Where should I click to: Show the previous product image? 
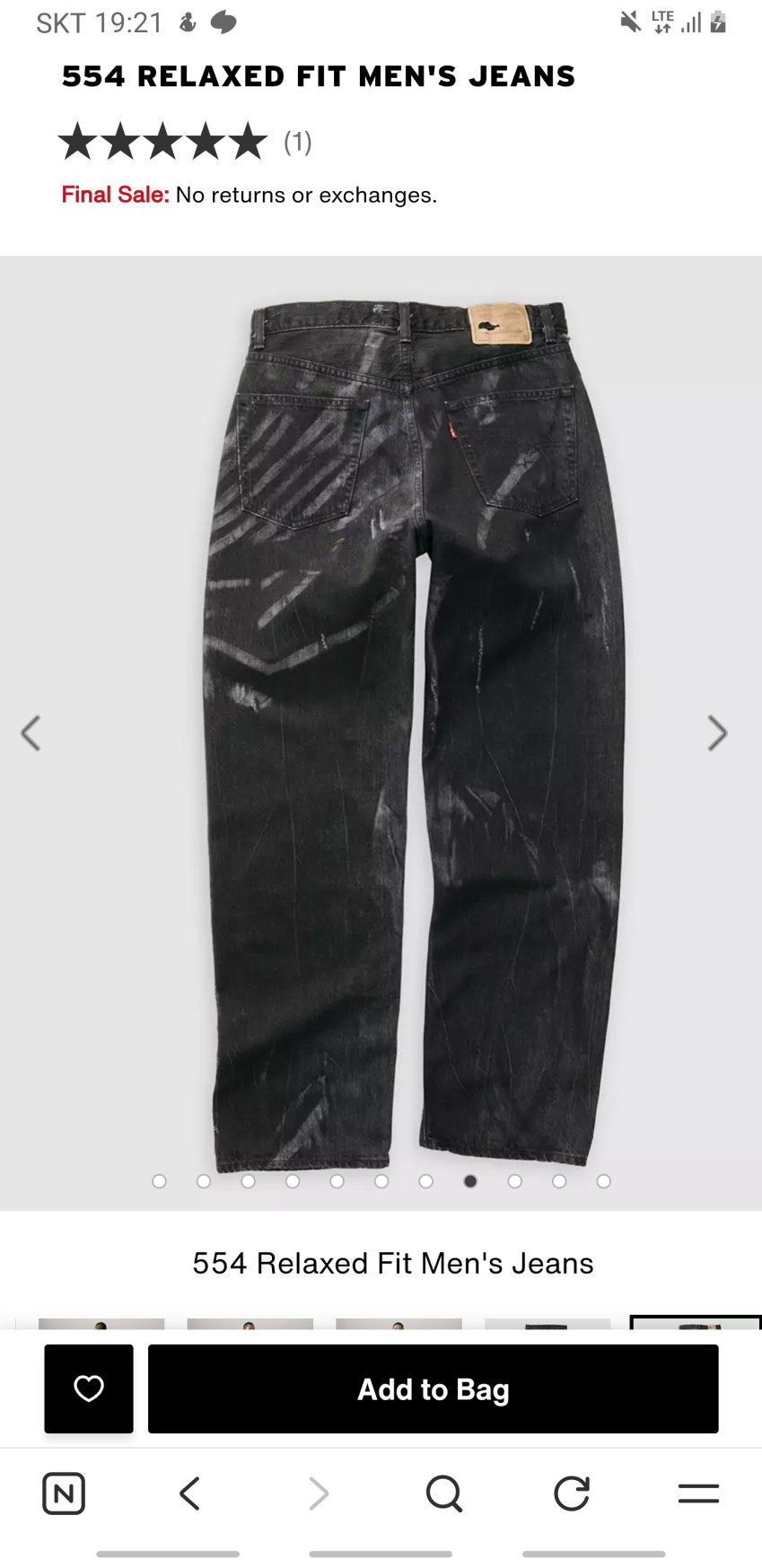(x=31, y=733)
